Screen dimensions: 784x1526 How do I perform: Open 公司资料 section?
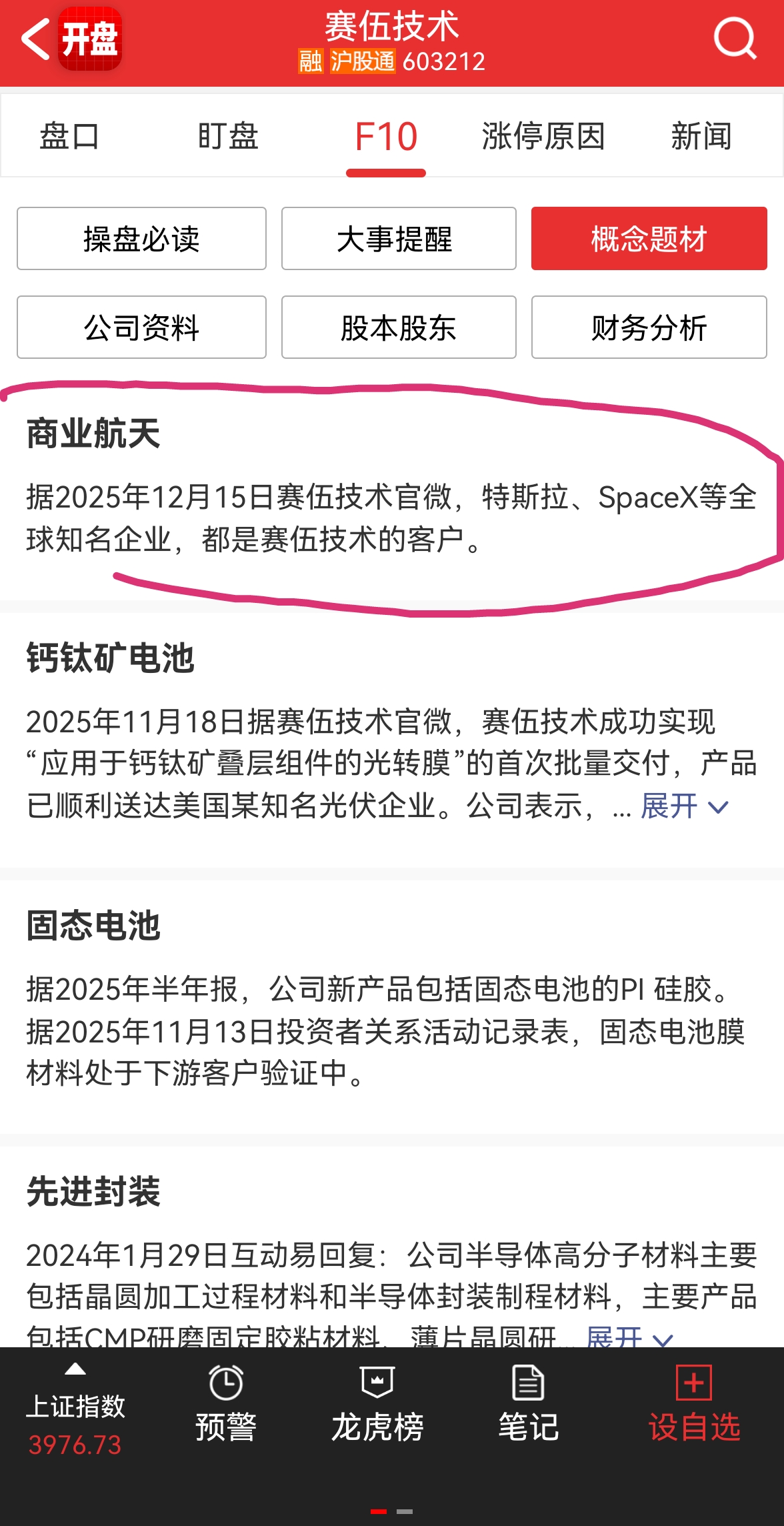(141, 327)
